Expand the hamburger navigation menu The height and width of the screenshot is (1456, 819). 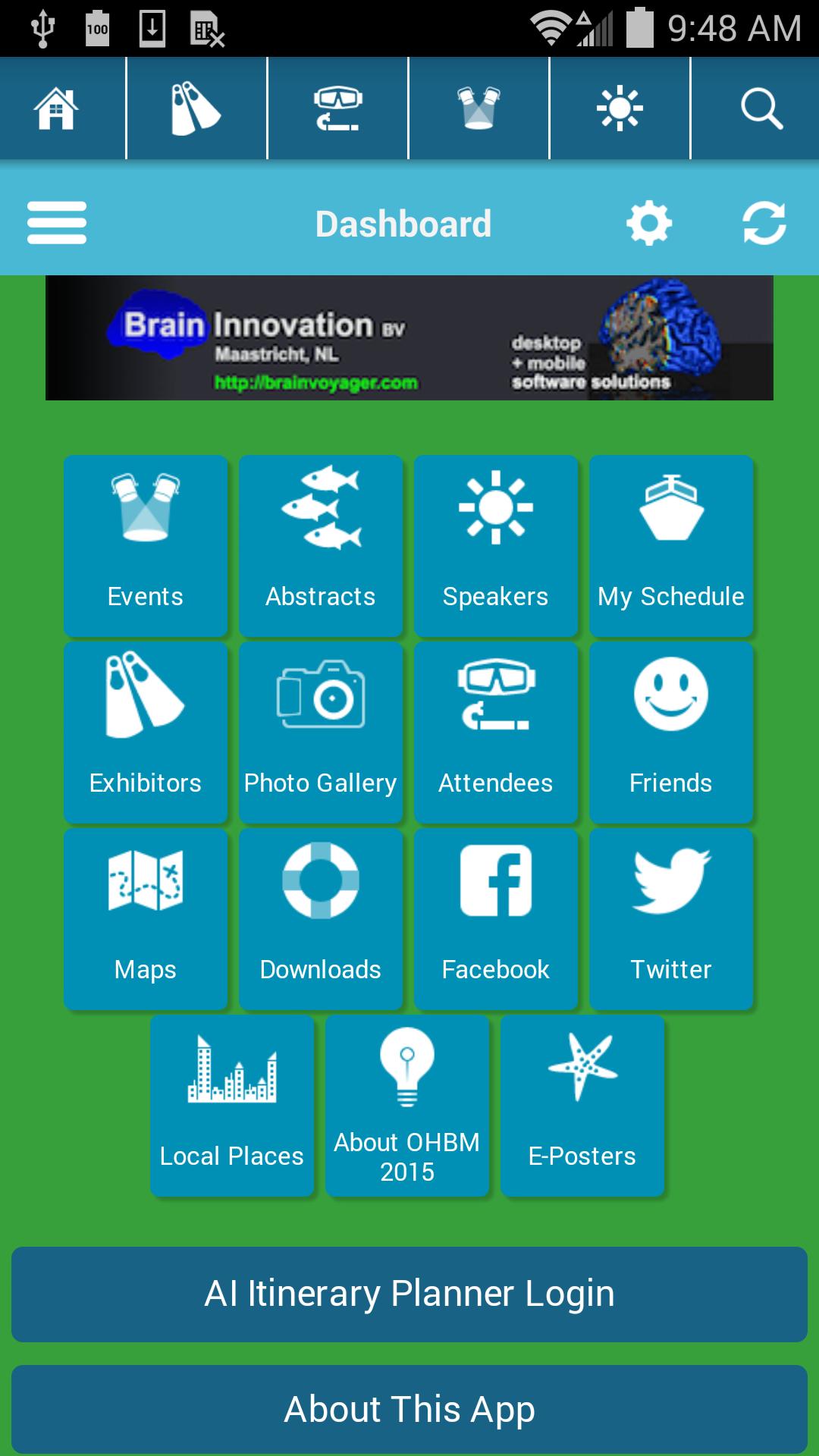[x=57, y=221]
